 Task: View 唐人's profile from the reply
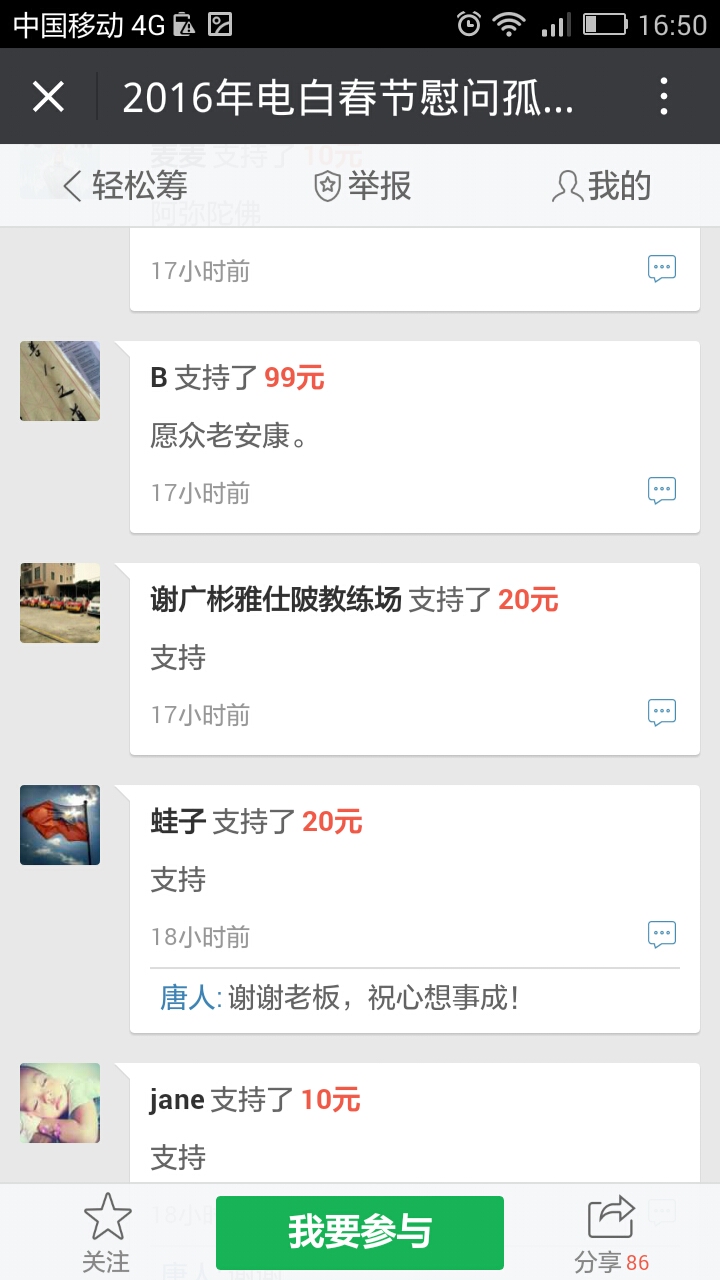[187, 998]
